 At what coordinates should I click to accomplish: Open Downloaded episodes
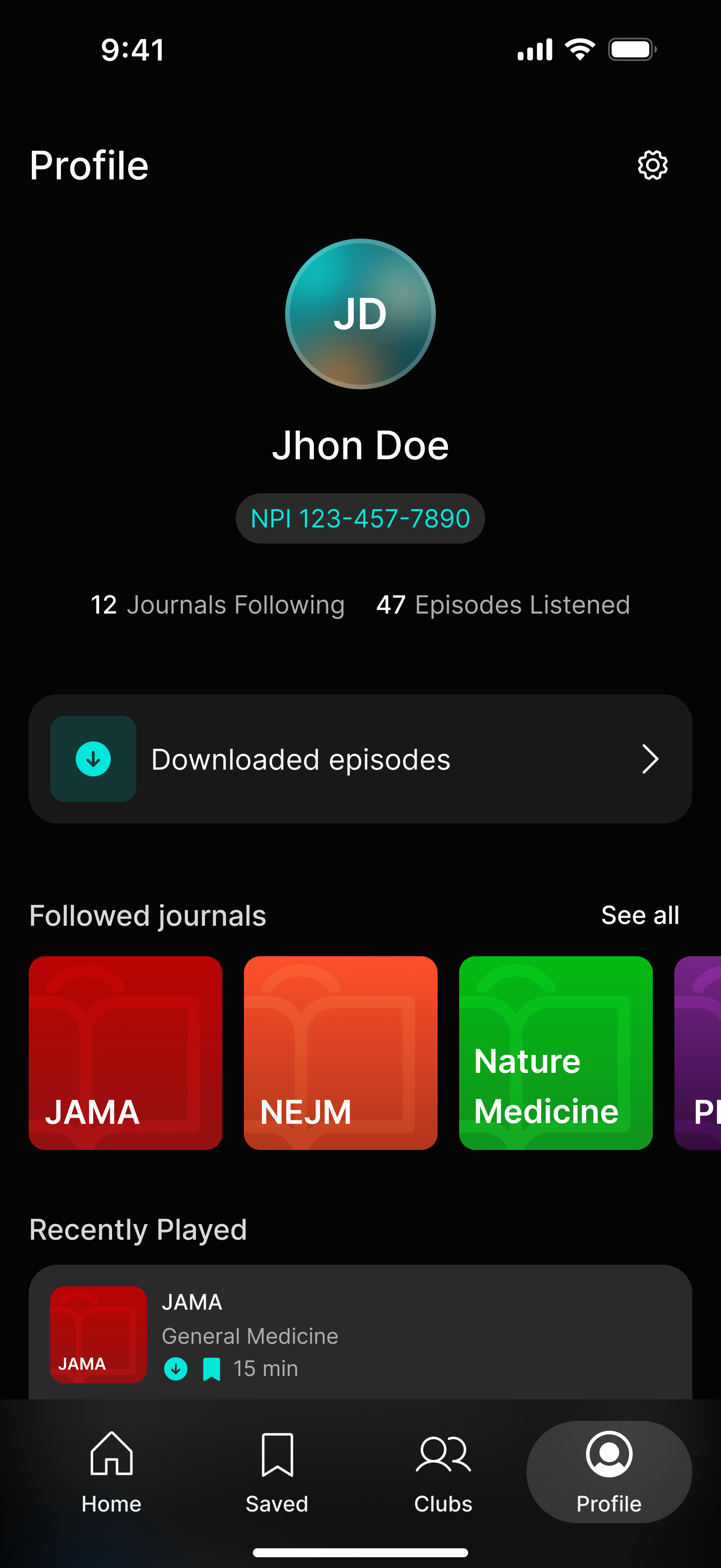[360, 758]
